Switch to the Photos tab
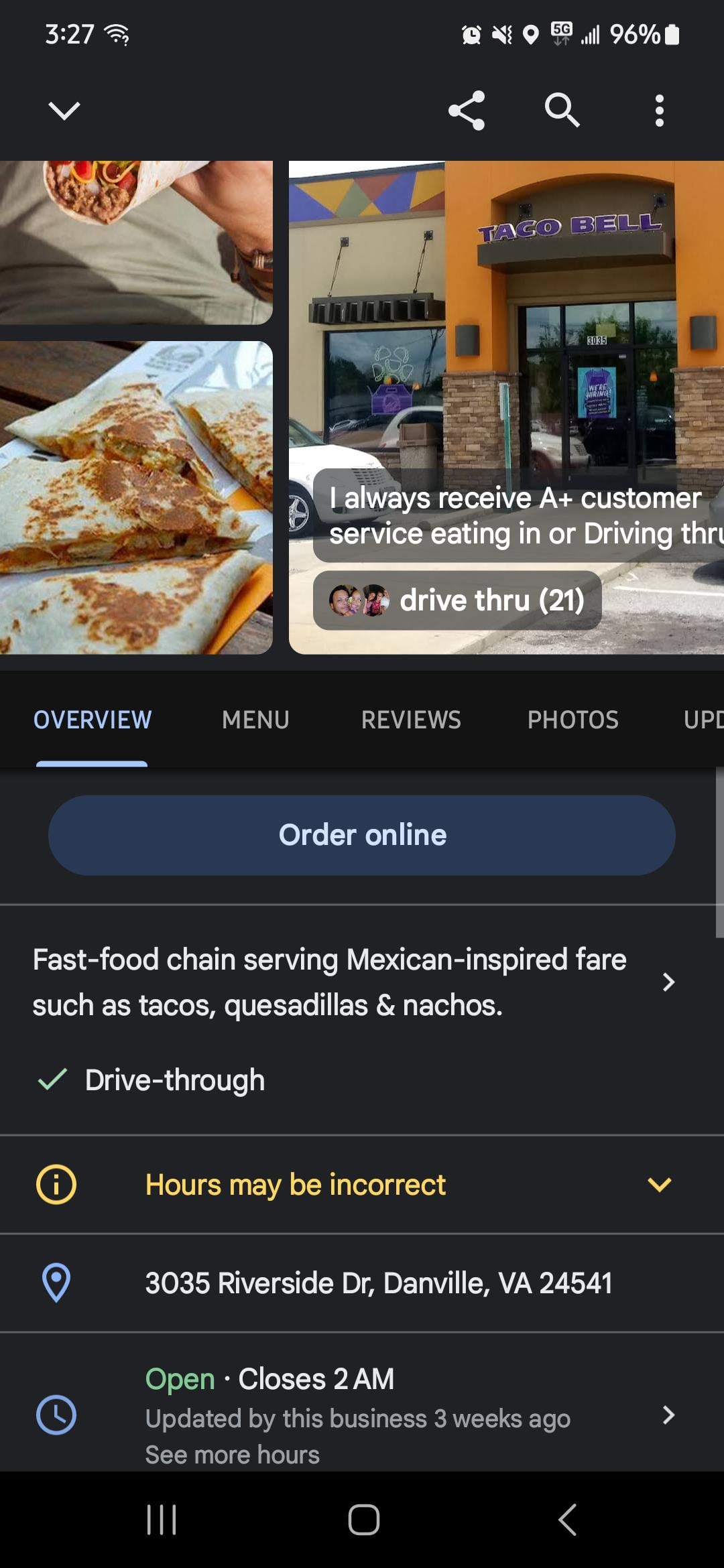The height and width of the screenshot is (1568, 724). (572, 720)
